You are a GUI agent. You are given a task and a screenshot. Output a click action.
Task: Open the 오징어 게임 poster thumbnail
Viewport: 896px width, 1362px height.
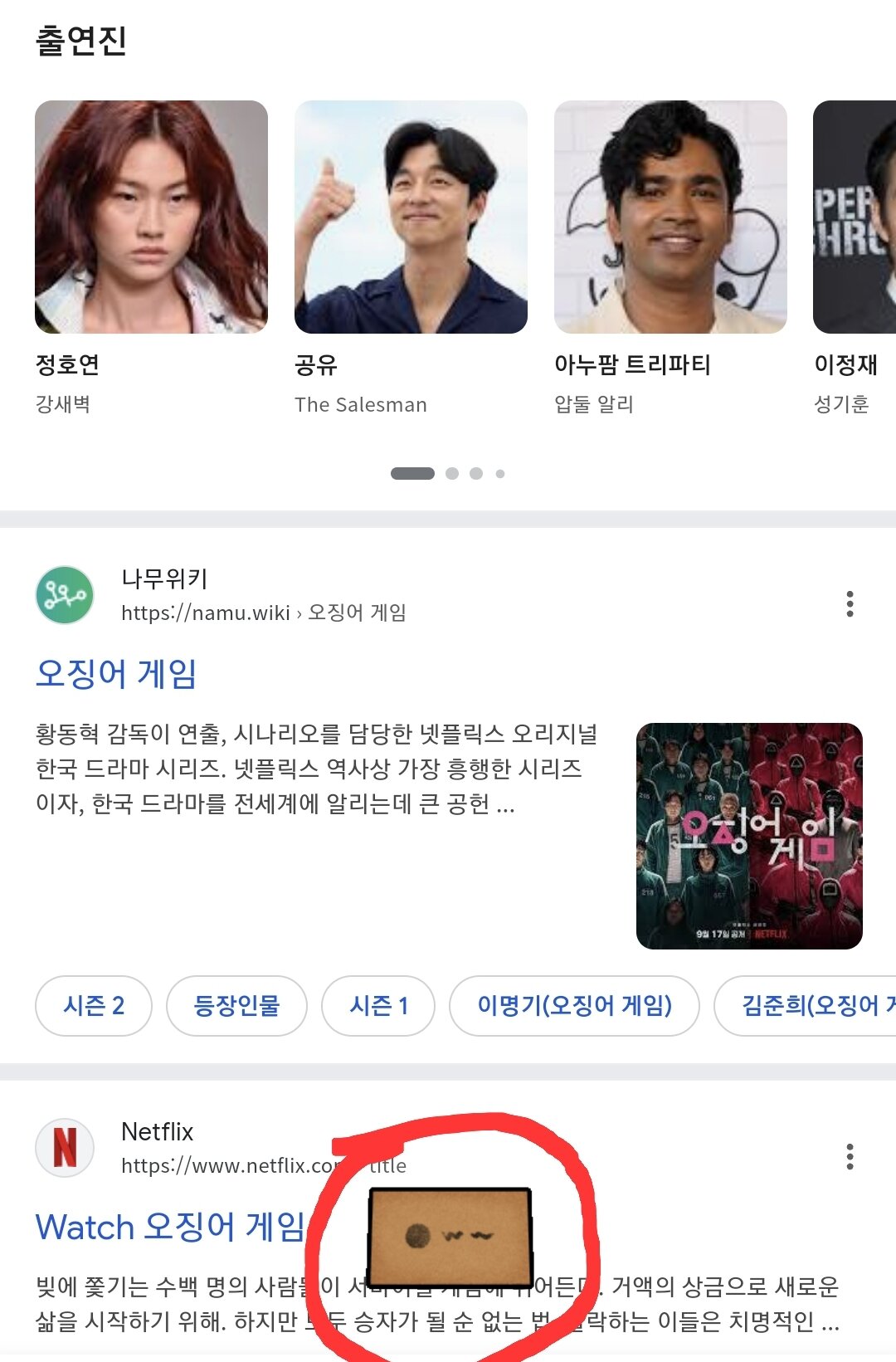pos(749,836)
